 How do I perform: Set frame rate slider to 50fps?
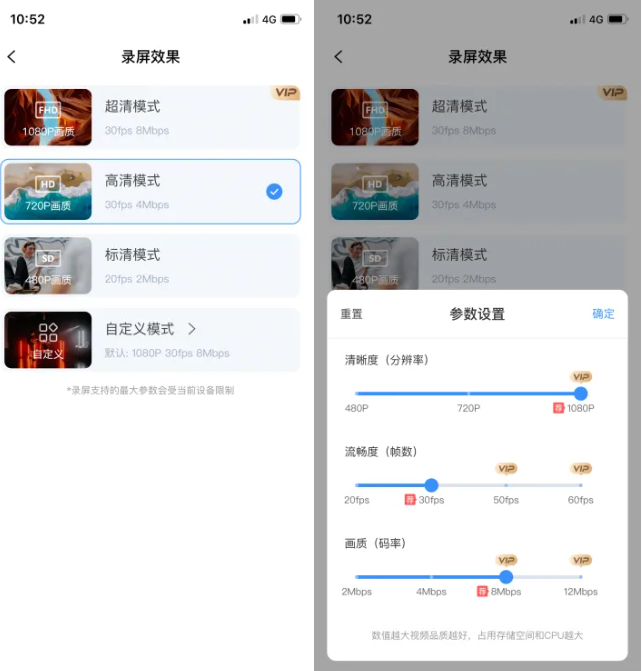[506, 485]
